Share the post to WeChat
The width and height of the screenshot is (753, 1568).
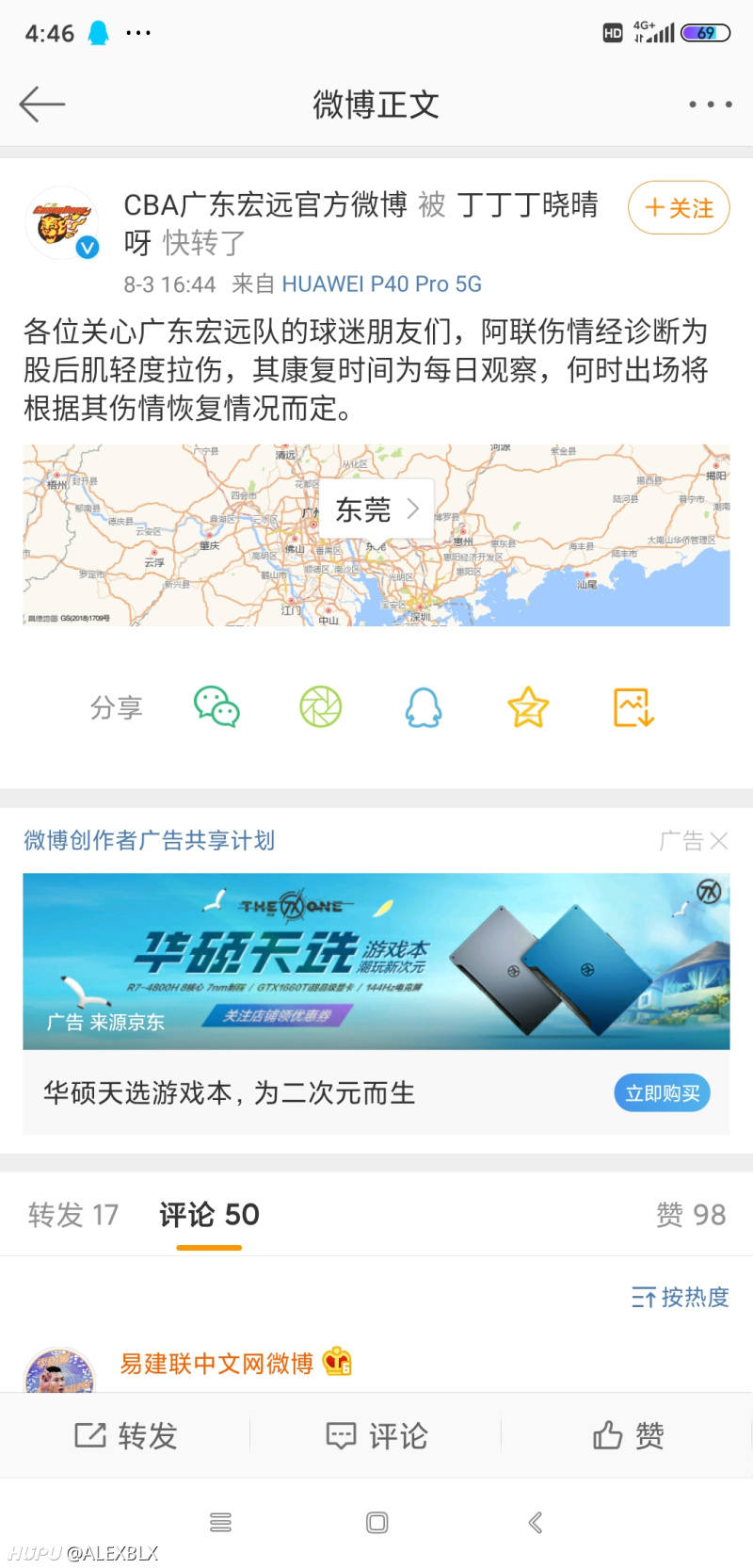(x=216, y=707)
